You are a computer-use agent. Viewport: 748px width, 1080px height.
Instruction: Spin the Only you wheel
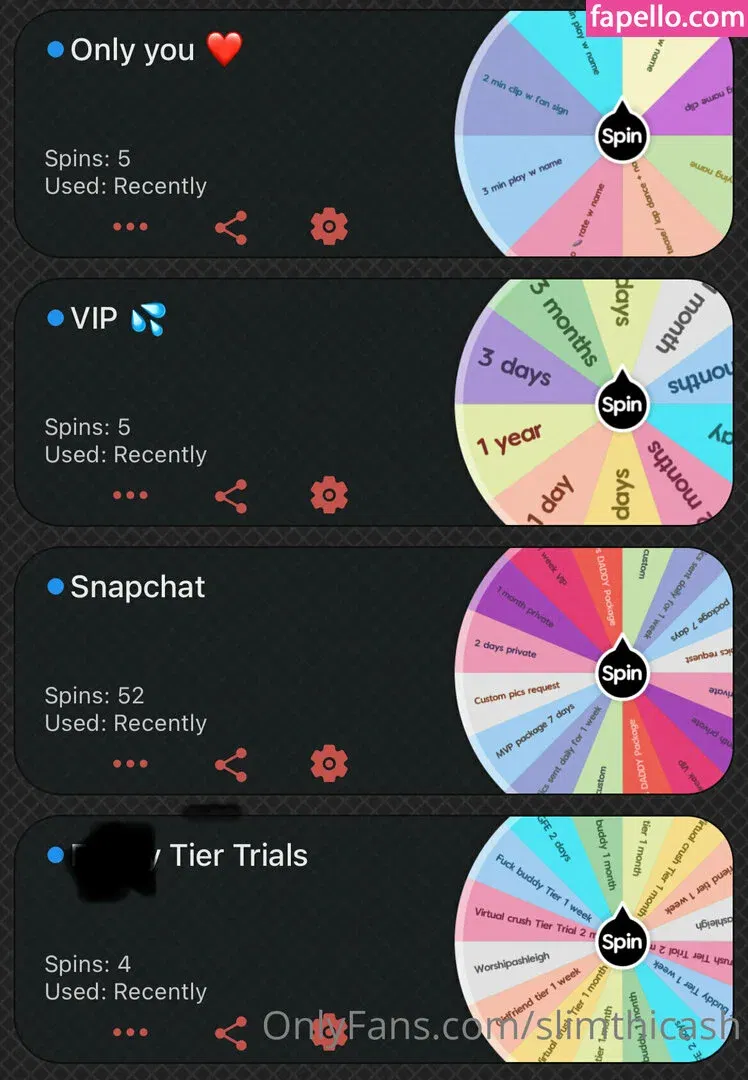[621, 136]
